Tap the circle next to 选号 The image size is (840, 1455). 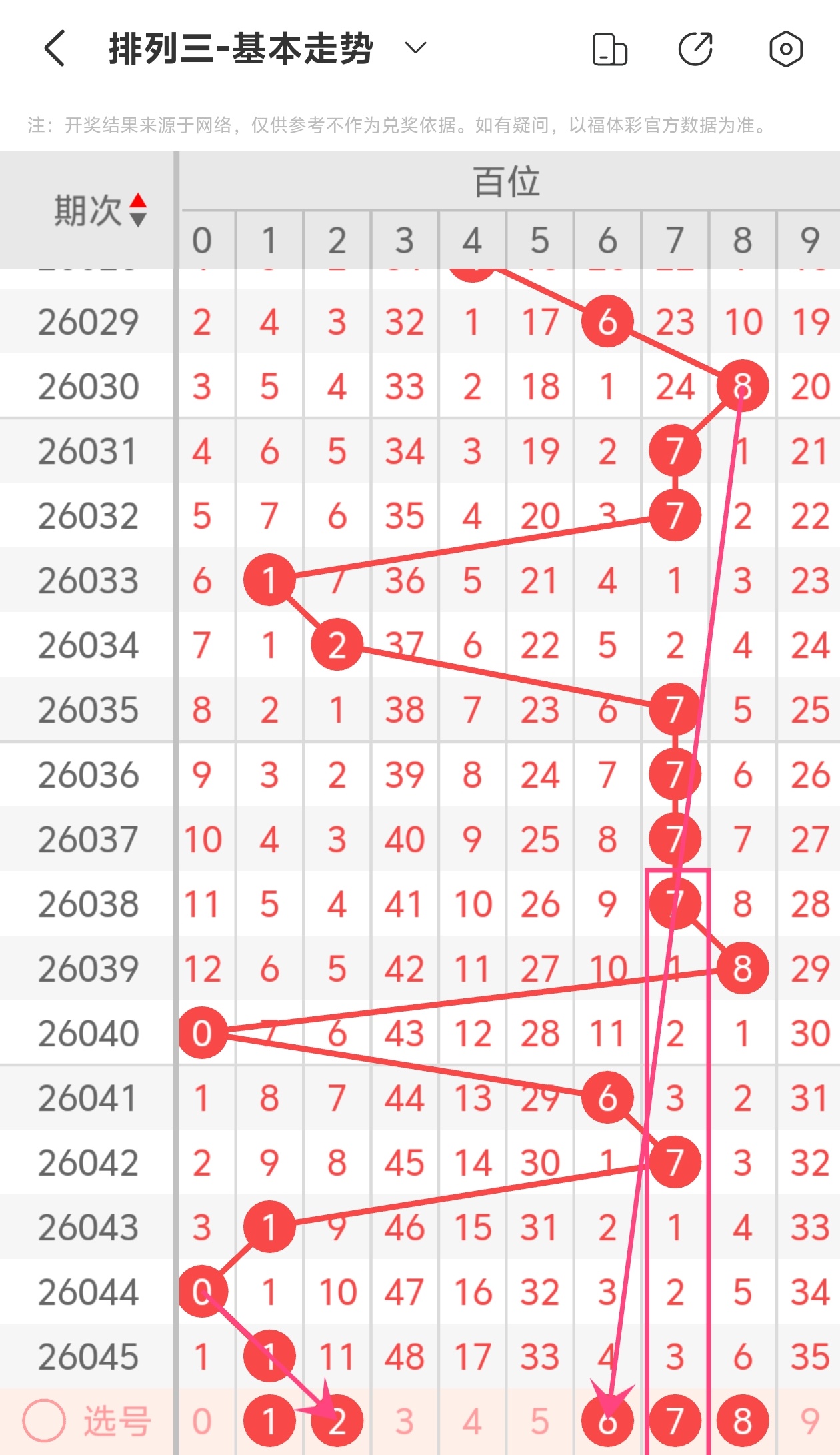click(44, 1420)
